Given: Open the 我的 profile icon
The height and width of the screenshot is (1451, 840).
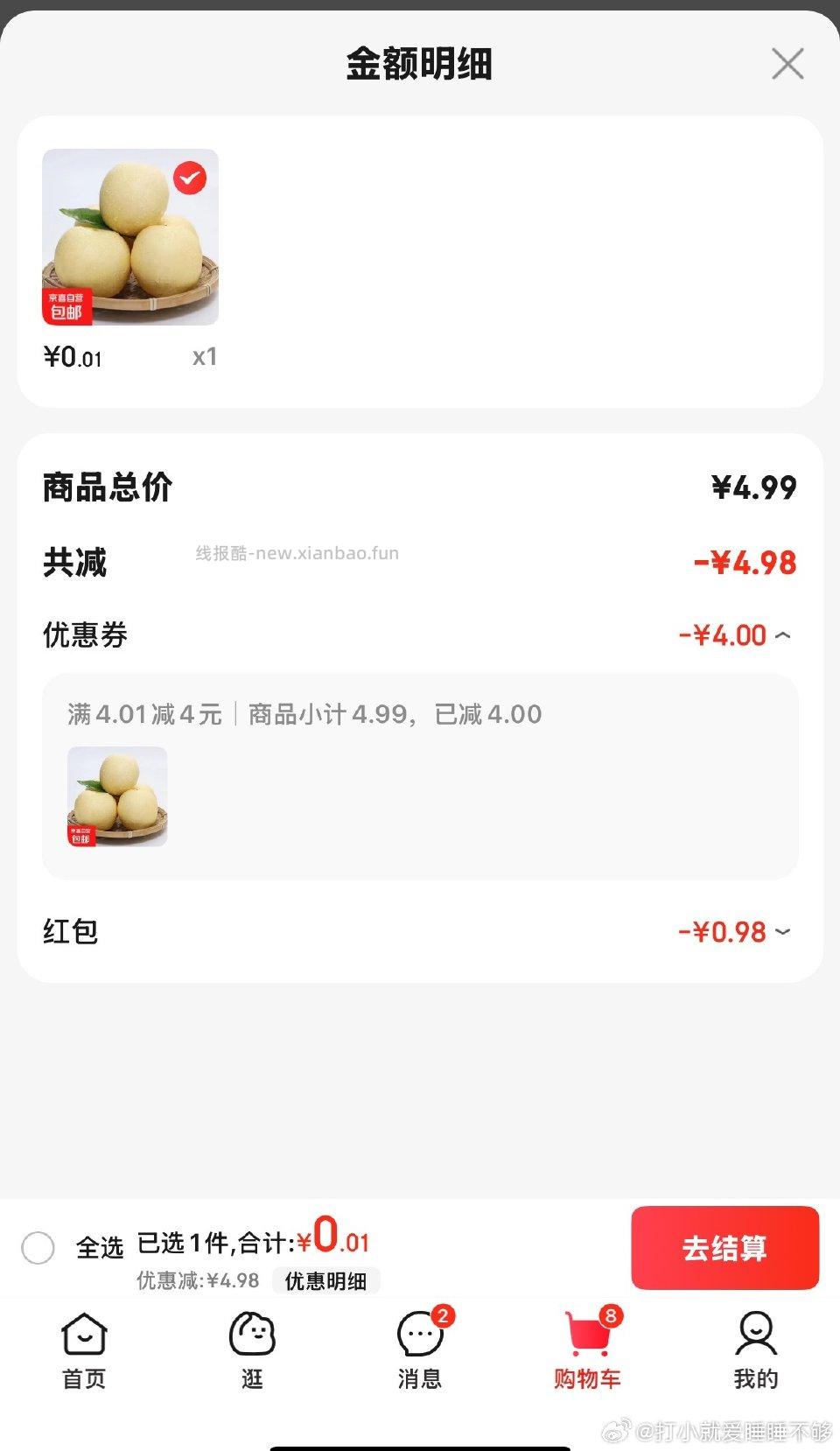Looking at the screenshot, I should (754, 1336).
